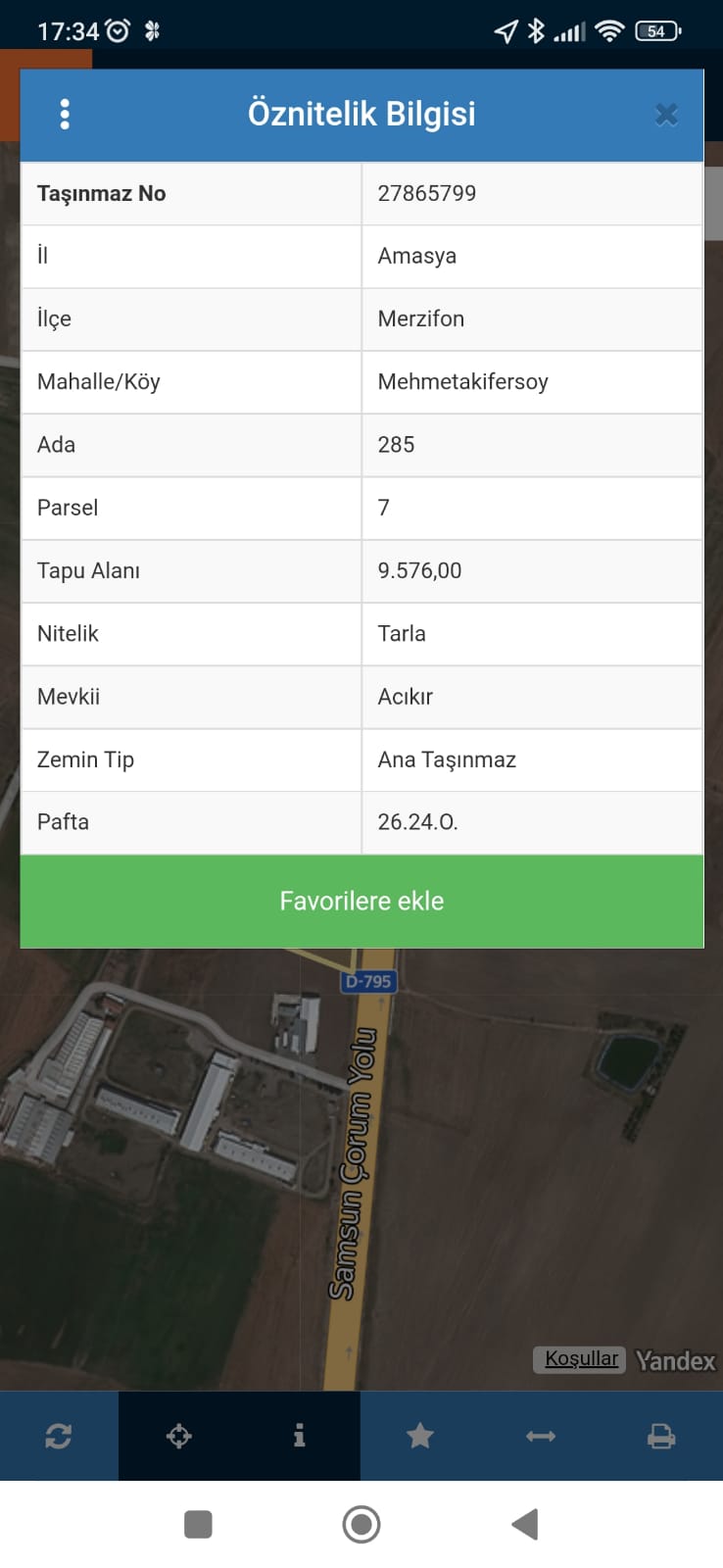Go to the home screen

tap(361, 1524)
